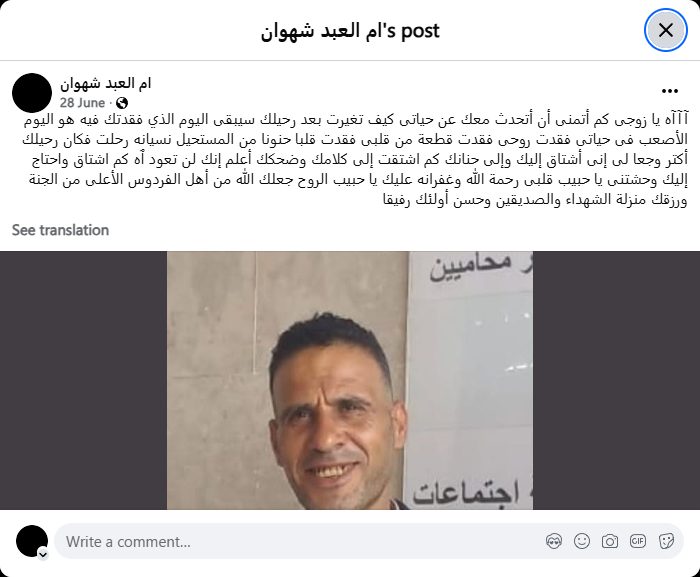
Task: Close the post dialog
Action: [665, 30]
